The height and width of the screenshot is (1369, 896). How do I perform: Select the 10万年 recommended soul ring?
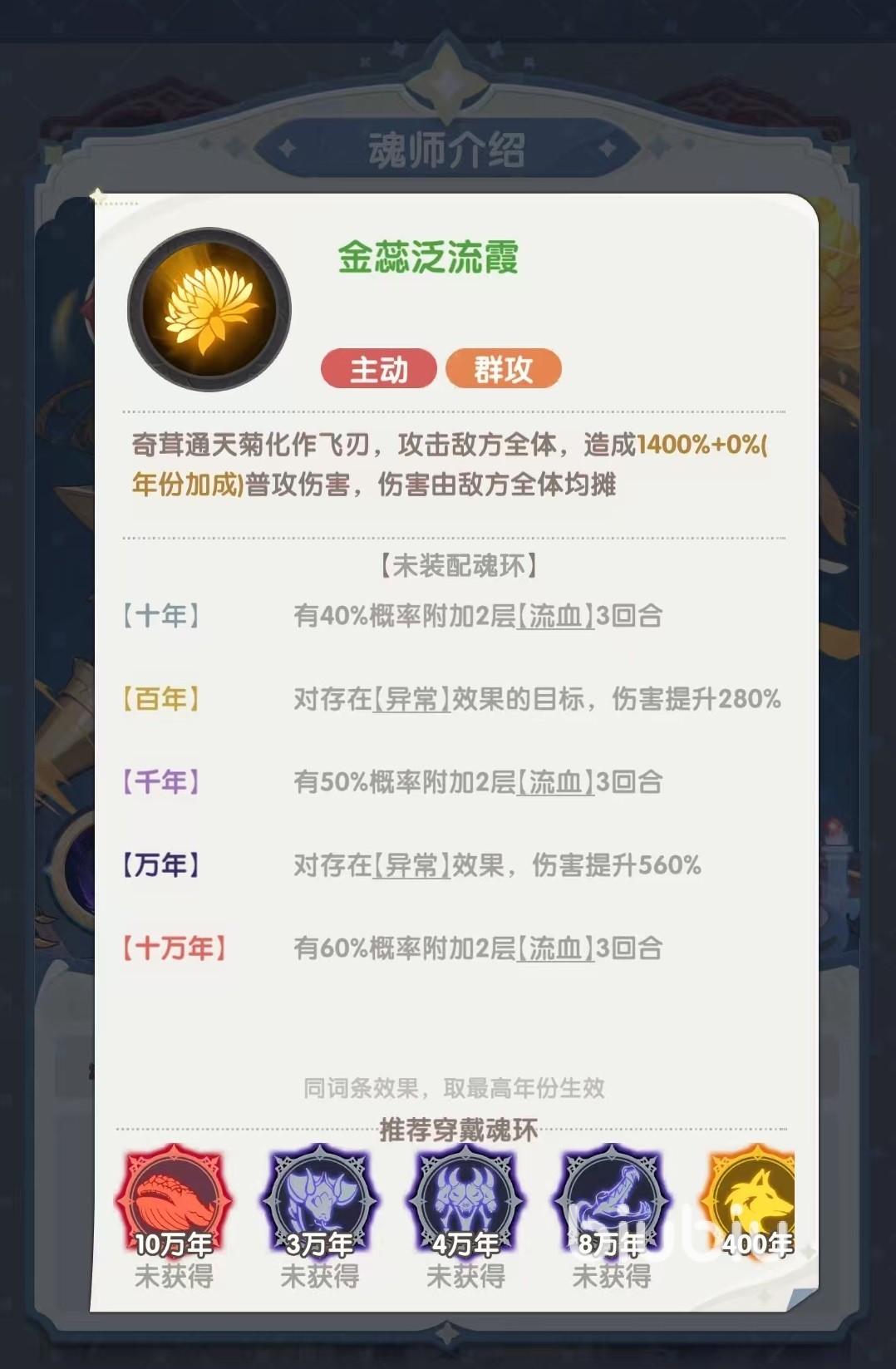pyautogui.click(x=174, y=1202)
